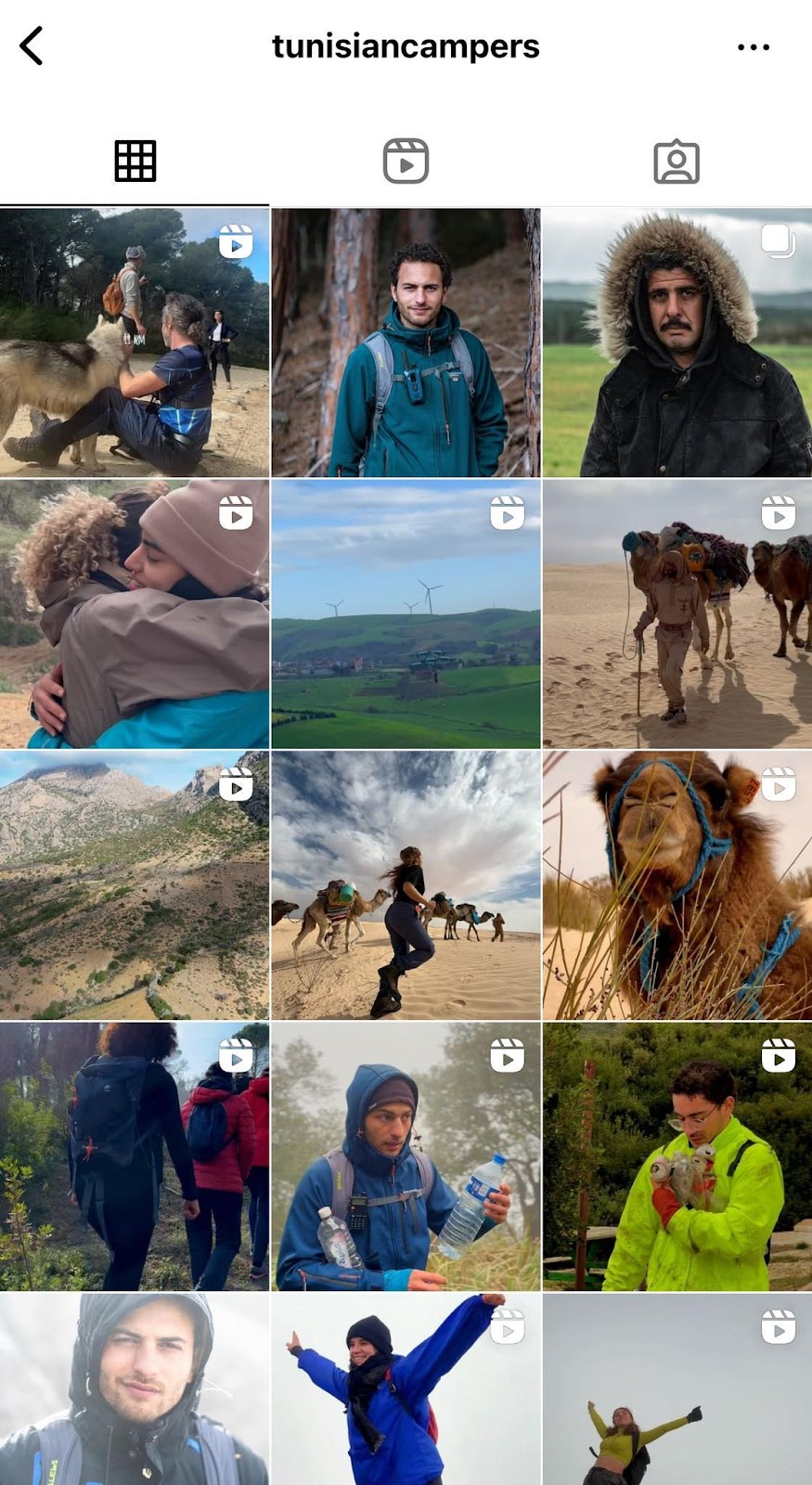812x1485 pixels.
Task: Open photo of hooded man's close-up face
Action: click(135, 1389)
